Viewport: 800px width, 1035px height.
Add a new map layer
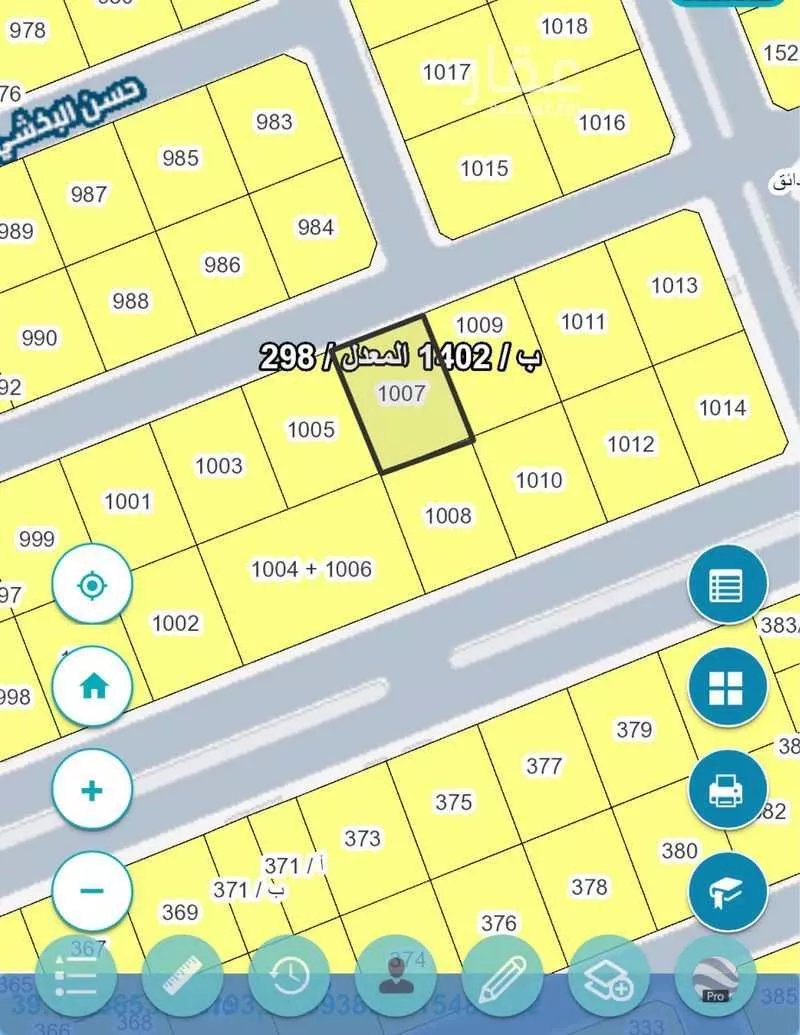pyautogui.click(x=609, y=976)
